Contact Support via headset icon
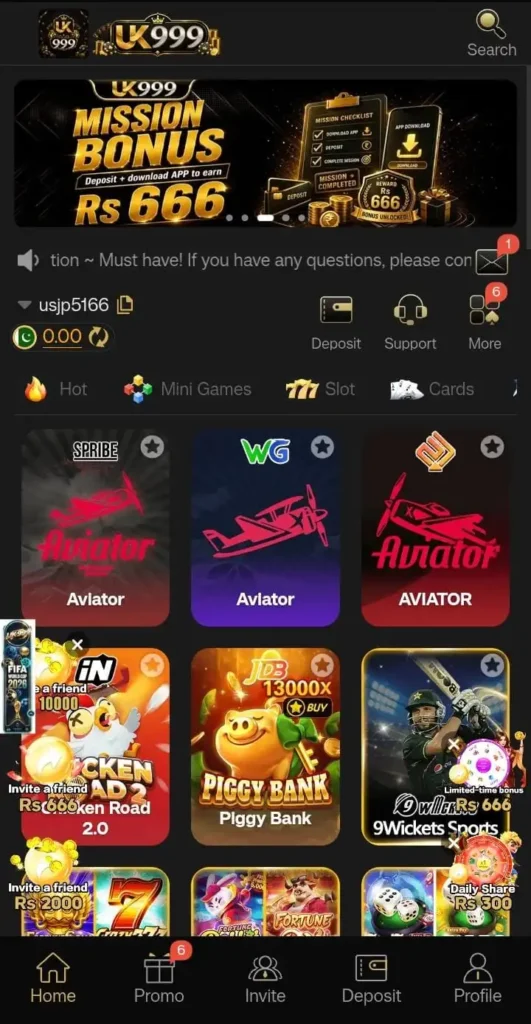 click(410, 323)
